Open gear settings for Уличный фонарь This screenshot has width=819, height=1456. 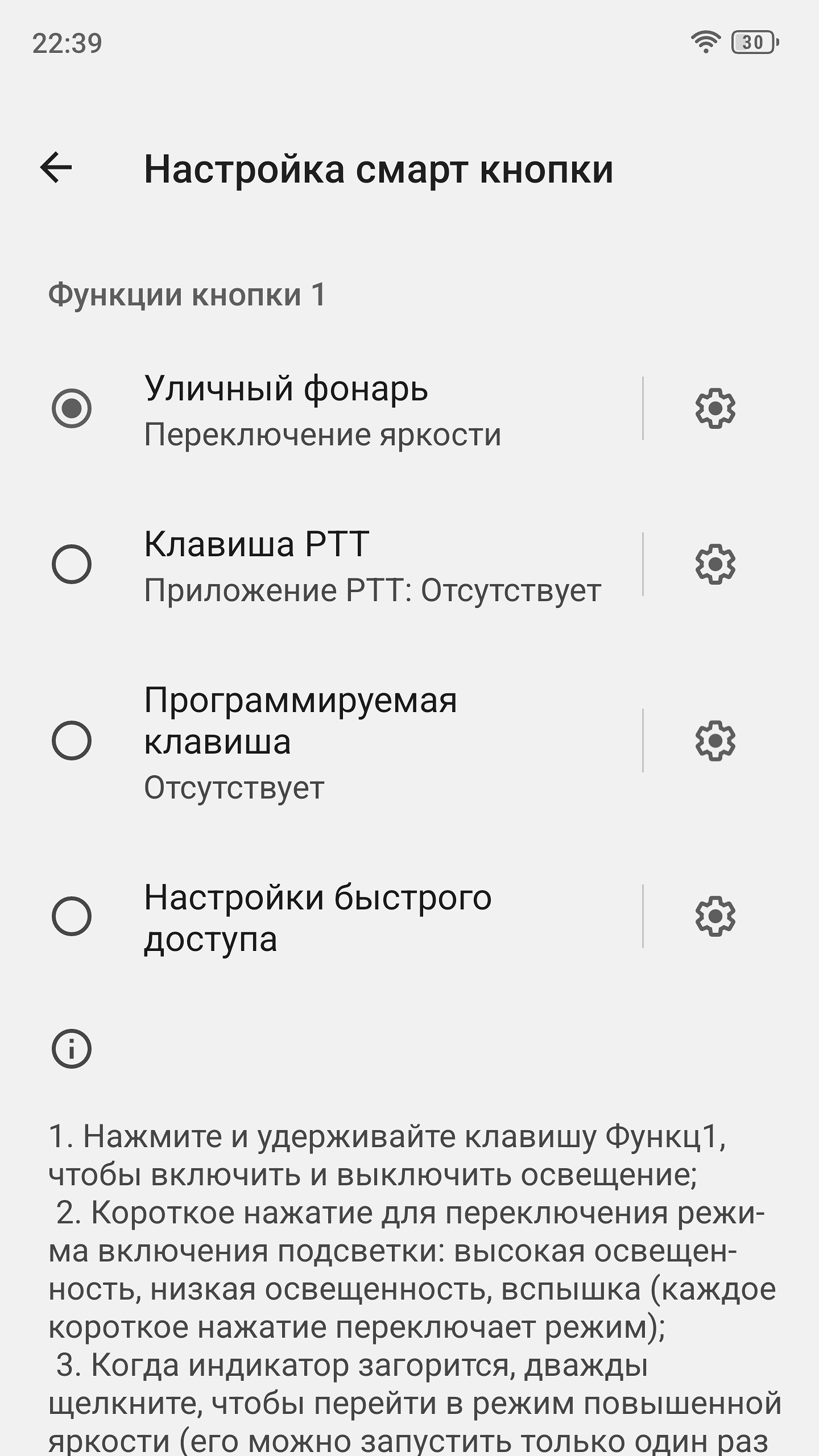pos(715,408)
